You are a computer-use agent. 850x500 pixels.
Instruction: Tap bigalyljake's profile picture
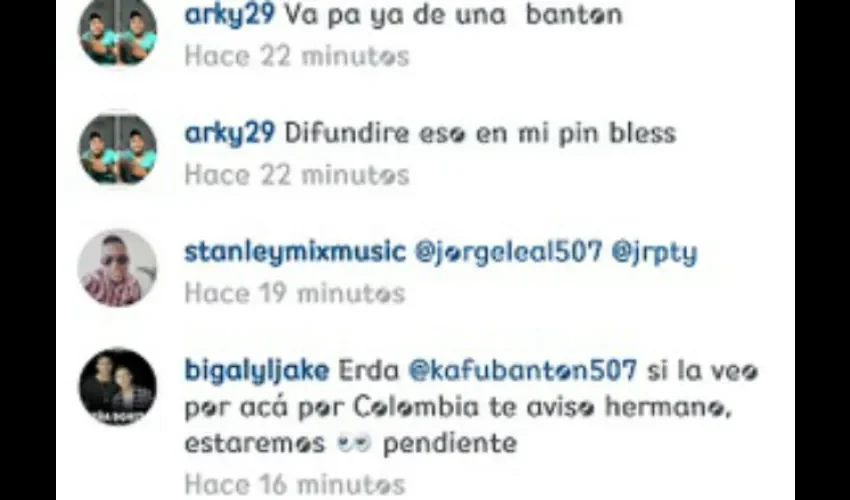[118, 386]
